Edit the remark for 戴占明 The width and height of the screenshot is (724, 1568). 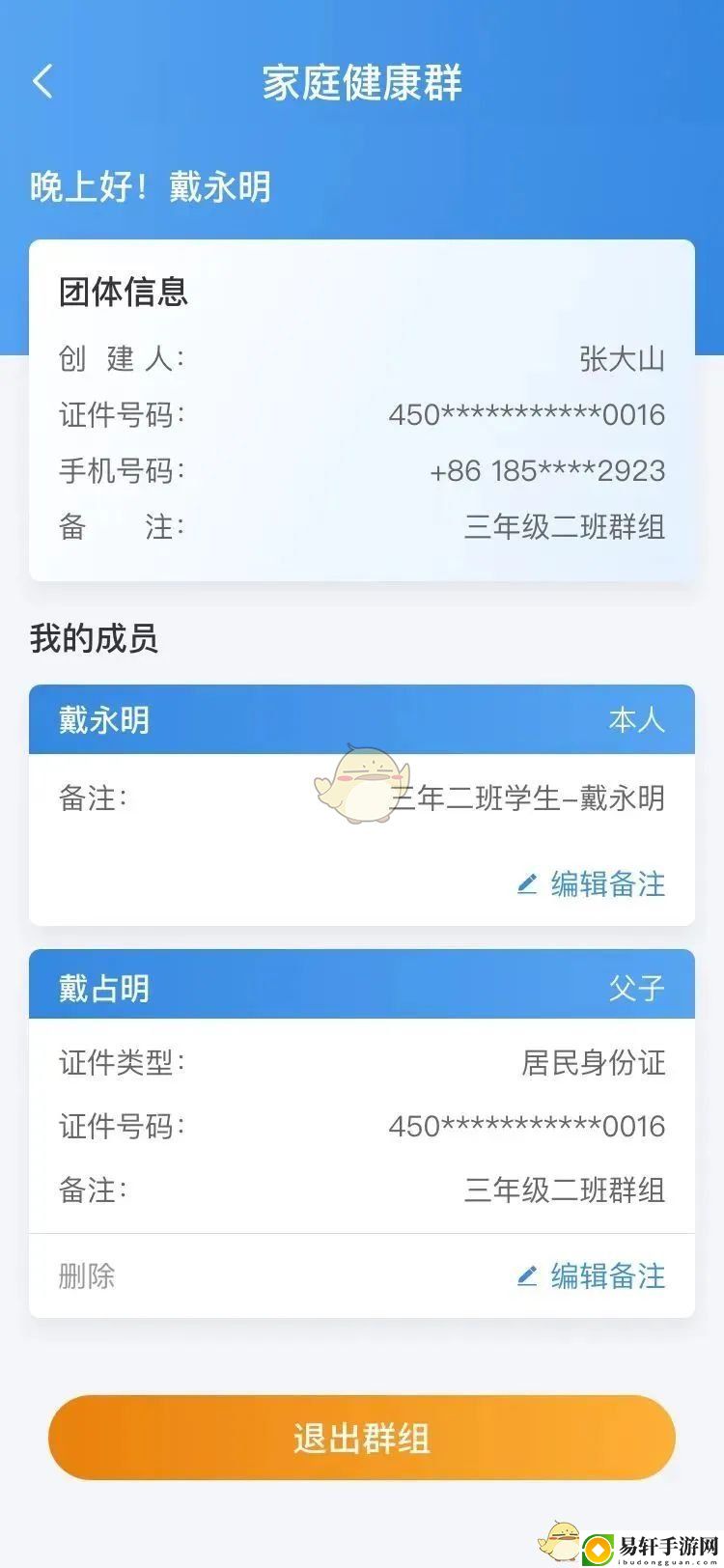coord(592,1275)
